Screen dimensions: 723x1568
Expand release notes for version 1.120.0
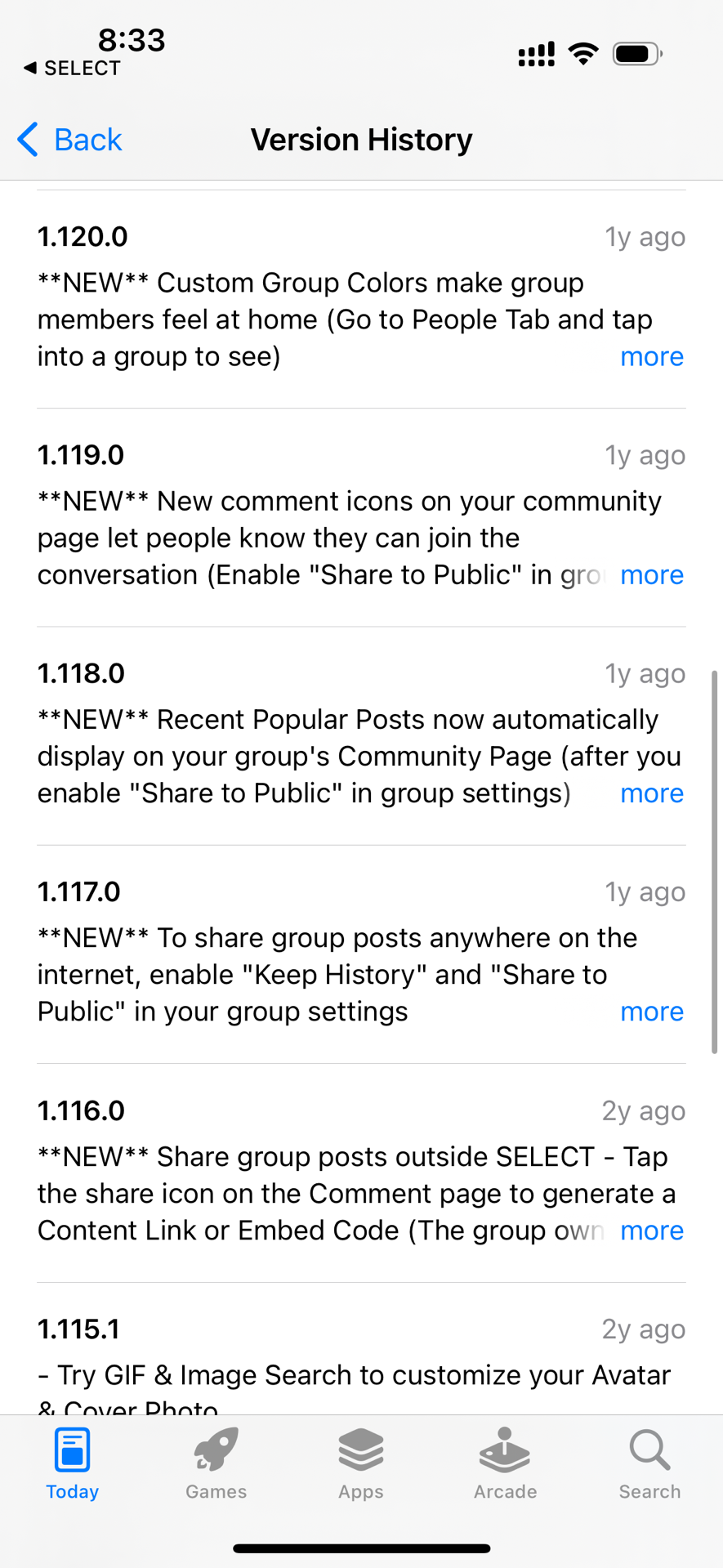(x=651, y=357)
